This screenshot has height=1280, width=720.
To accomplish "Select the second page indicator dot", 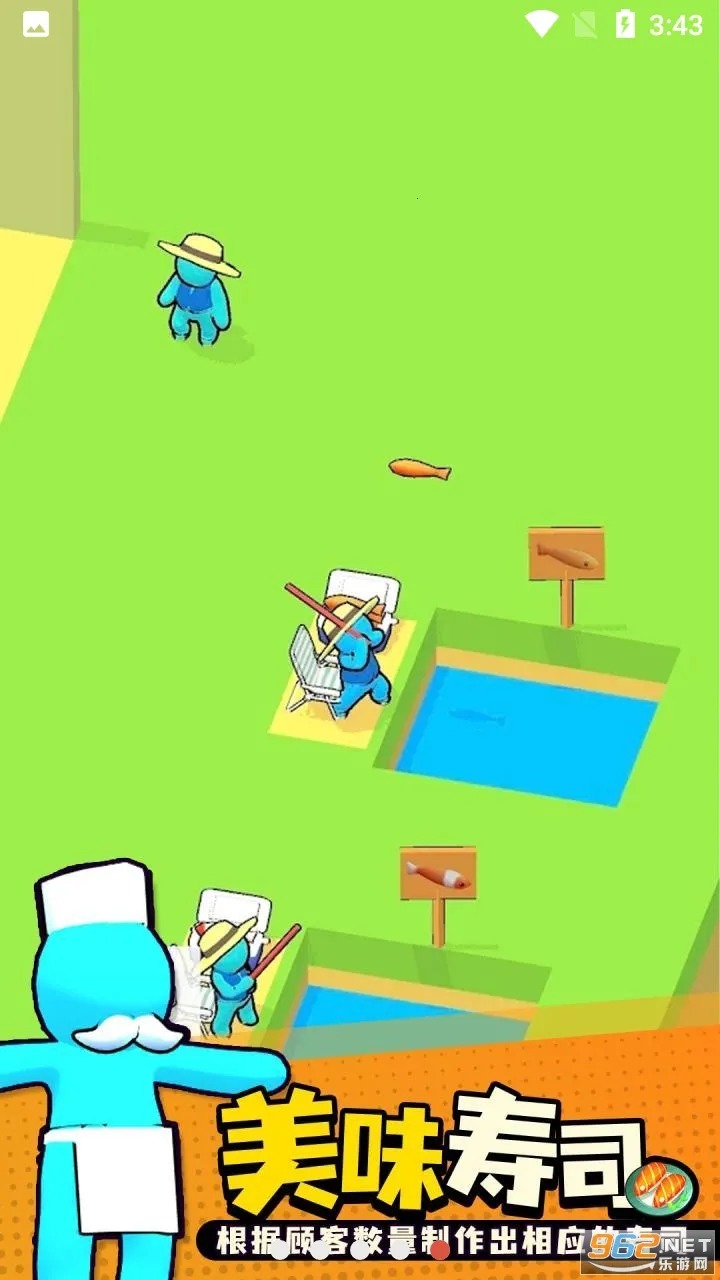I will click(x=320, y=1249).
